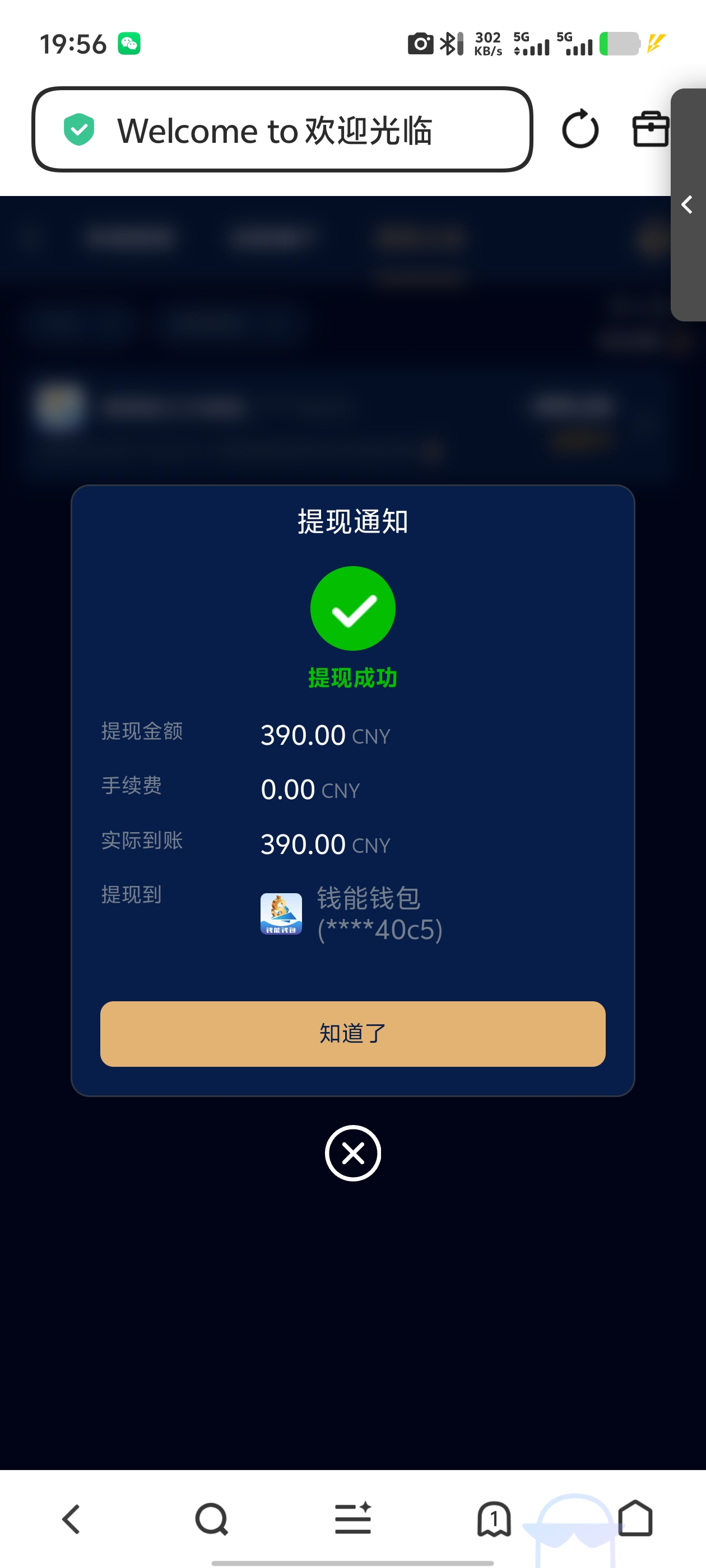Go to the browser home page

click(x=635, y=1519)
